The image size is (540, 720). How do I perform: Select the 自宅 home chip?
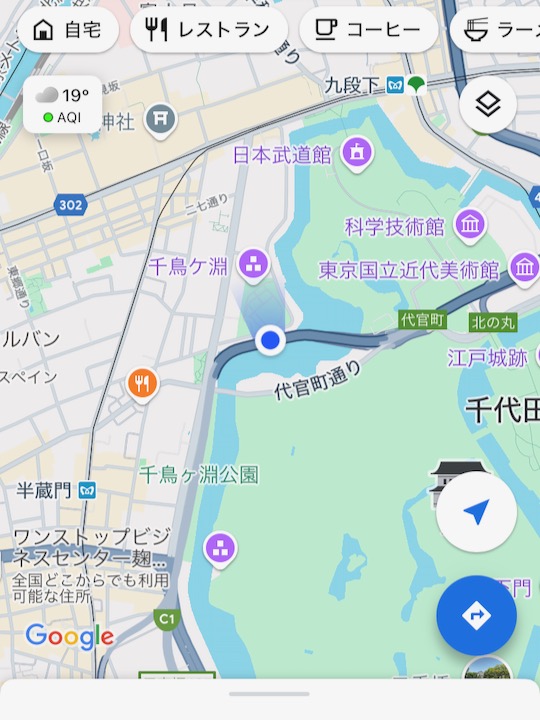click(68, 30)
